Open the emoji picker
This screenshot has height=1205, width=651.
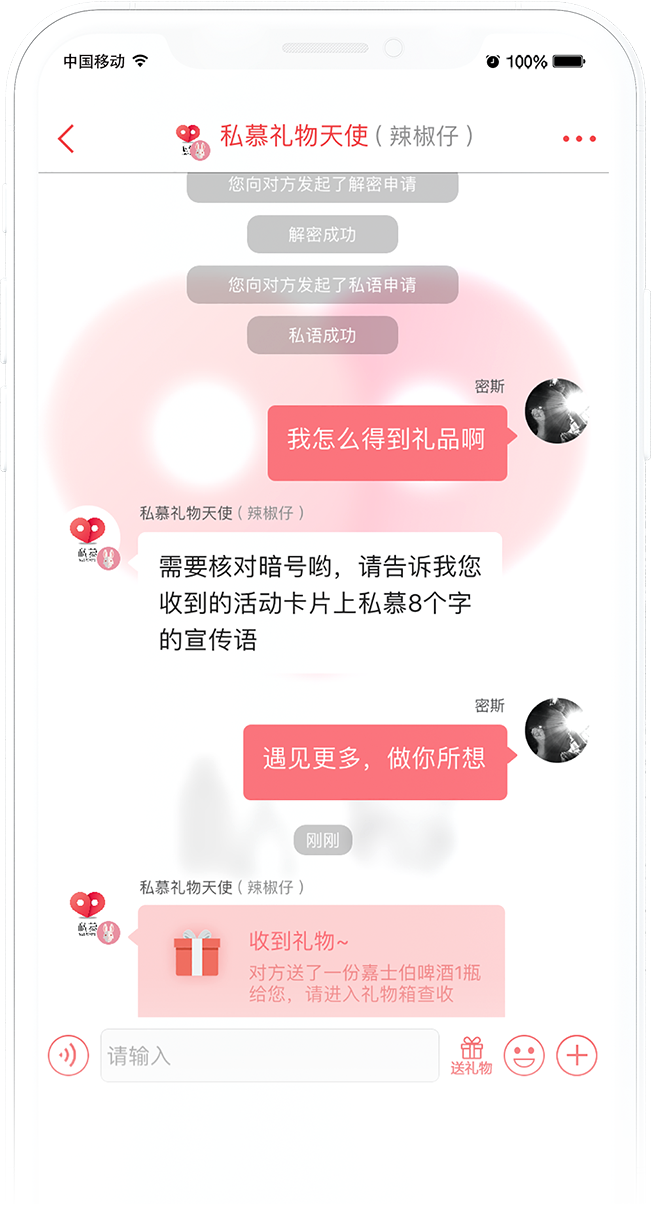pos(524,1055)
